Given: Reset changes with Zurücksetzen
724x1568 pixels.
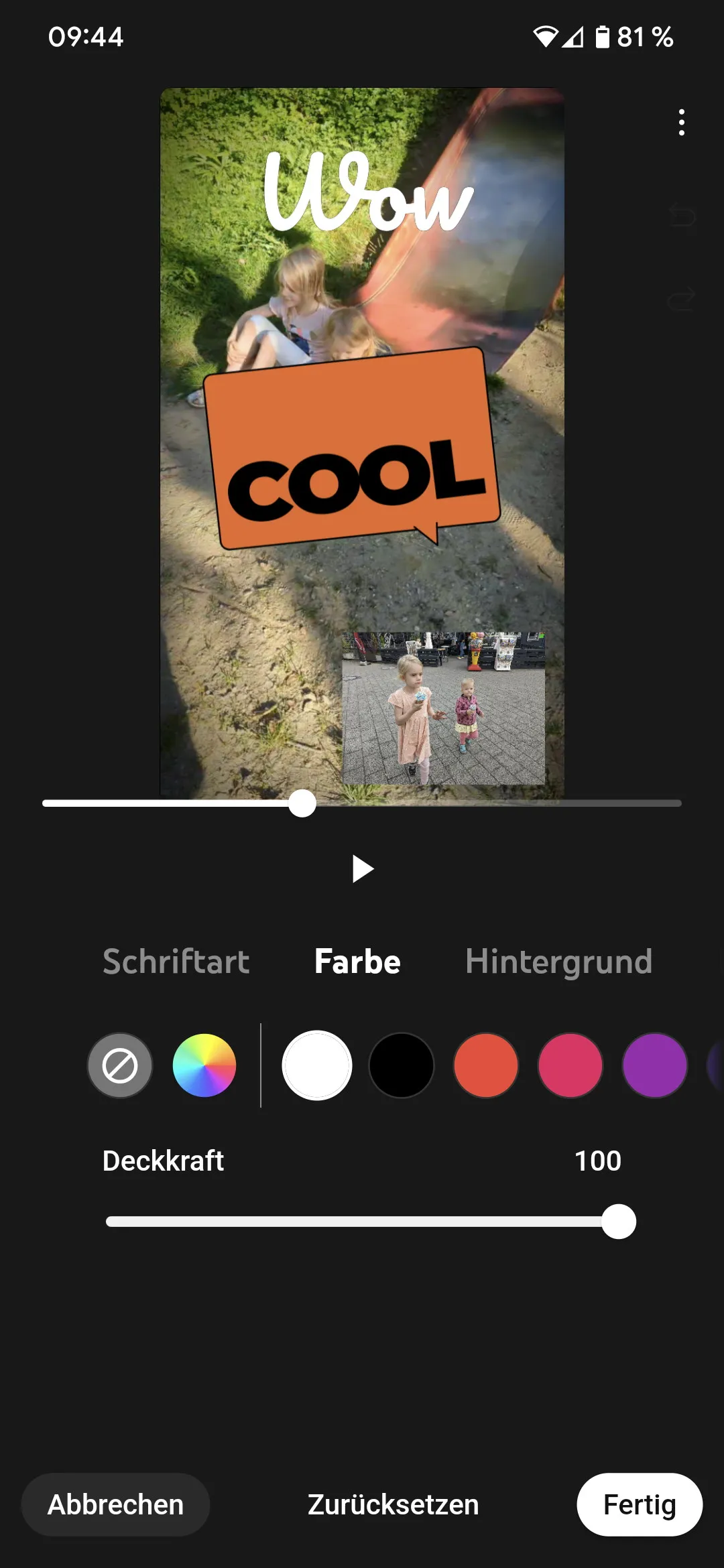Looking at the screenshot, I should [393, 1504].
